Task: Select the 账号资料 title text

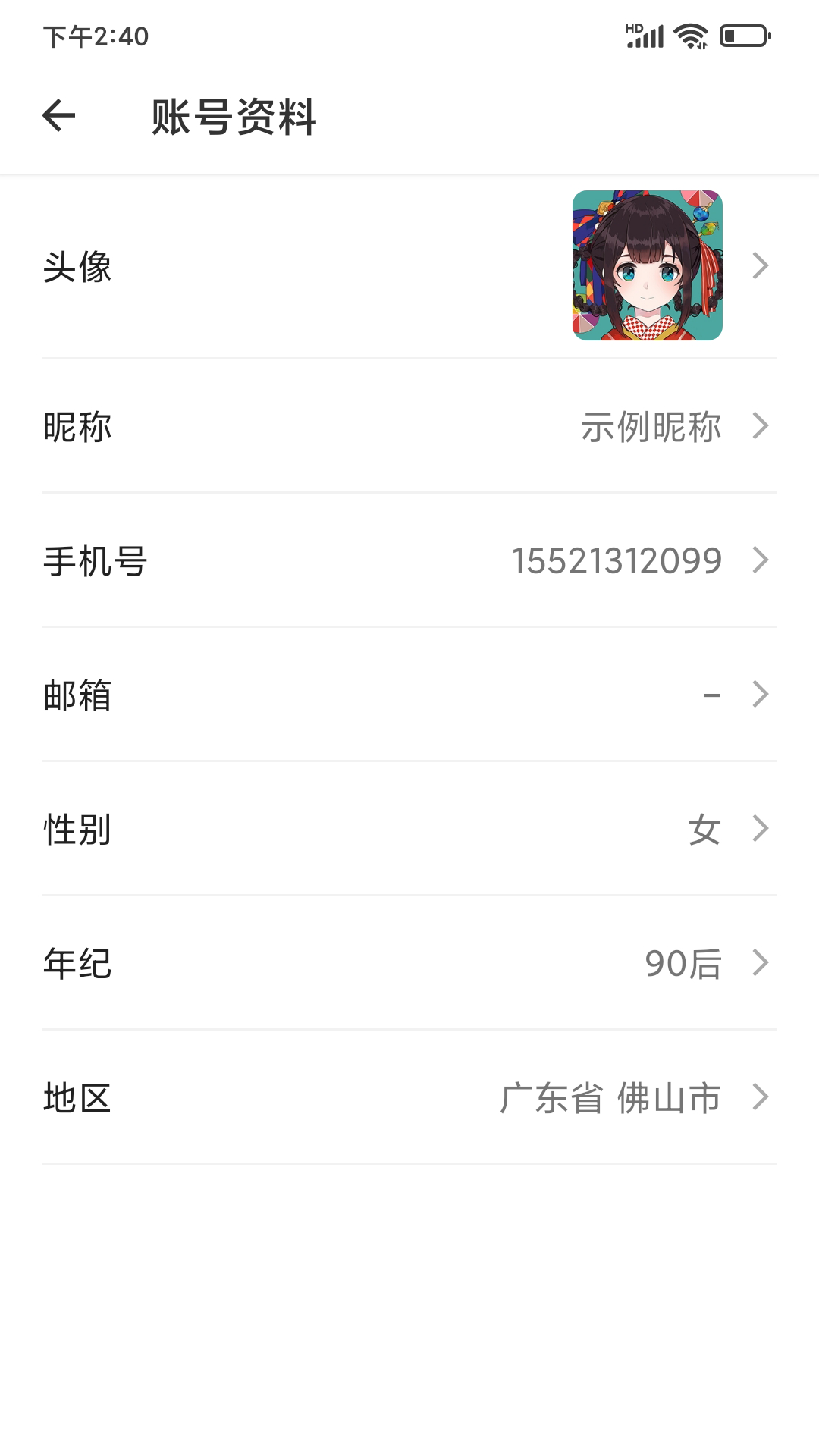Action: 234,115
